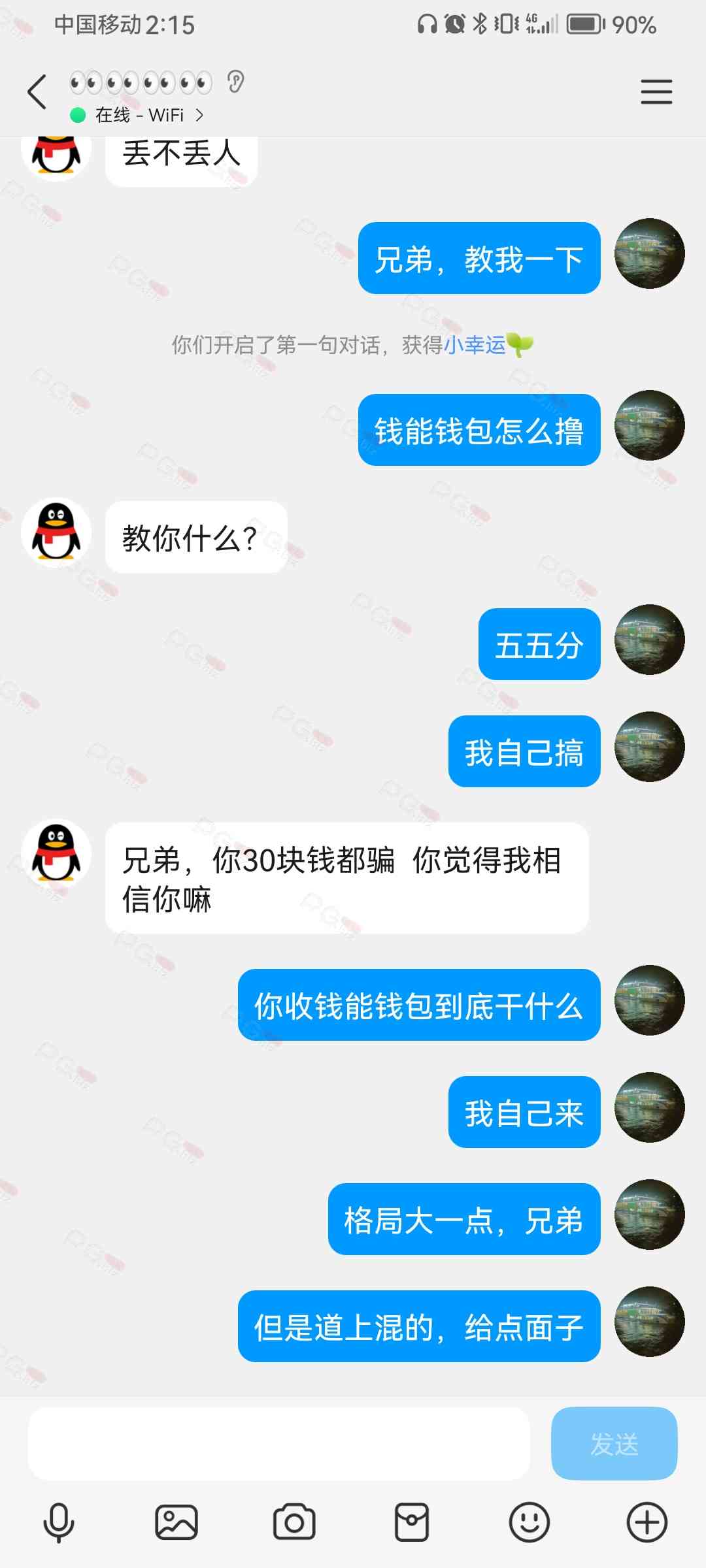
Task: Open the 小幸运 link
Action: 475,344
